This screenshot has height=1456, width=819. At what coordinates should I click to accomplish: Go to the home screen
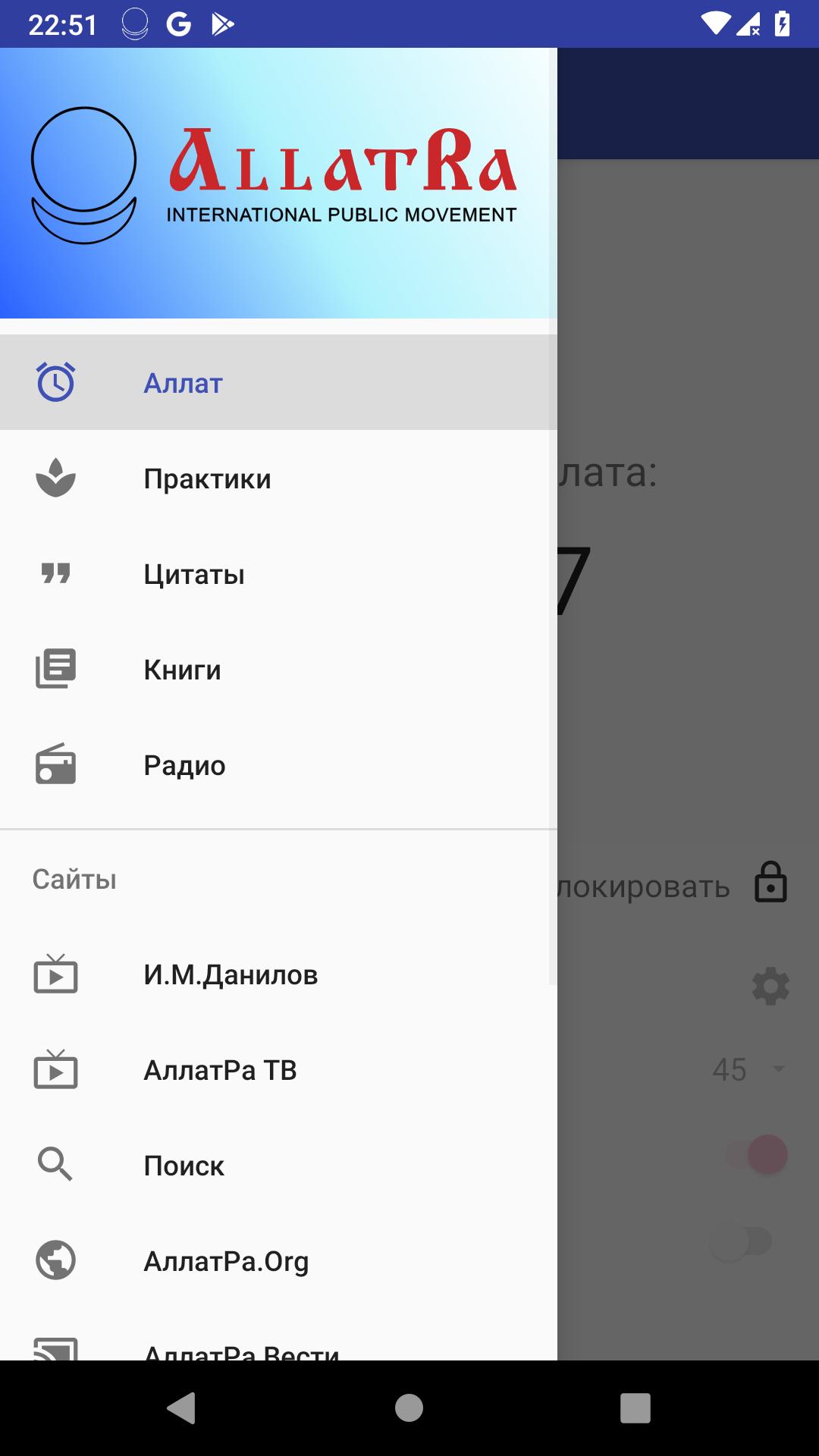point(409,1408)
